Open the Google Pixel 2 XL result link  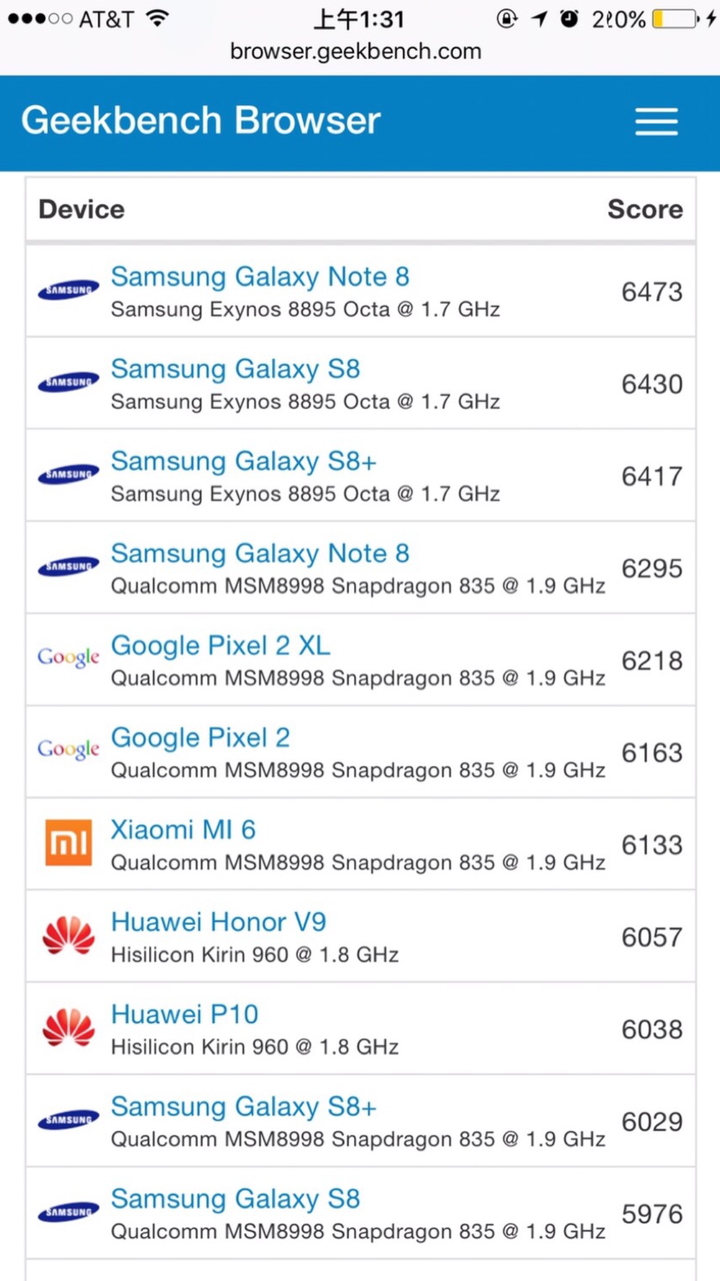point(220,646)
